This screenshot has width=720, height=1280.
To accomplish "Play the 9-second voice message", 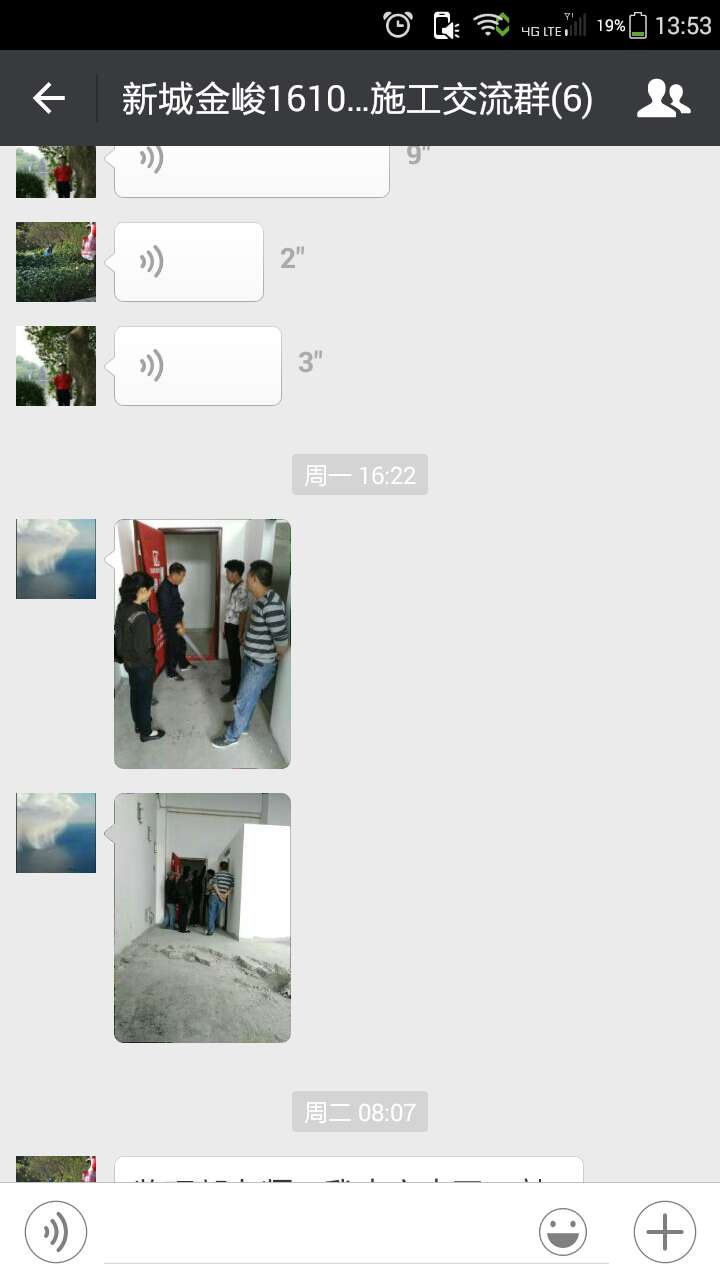I will coord(251,170).
